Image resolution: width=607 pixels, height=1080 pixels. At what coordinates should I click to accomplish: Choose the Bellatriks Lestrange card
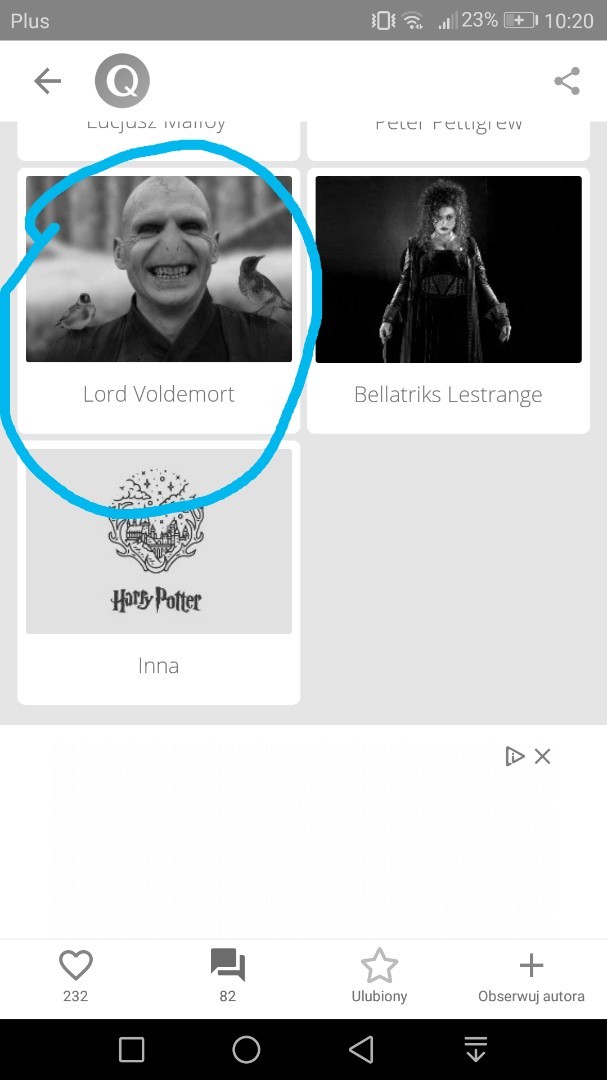[448, 300]
